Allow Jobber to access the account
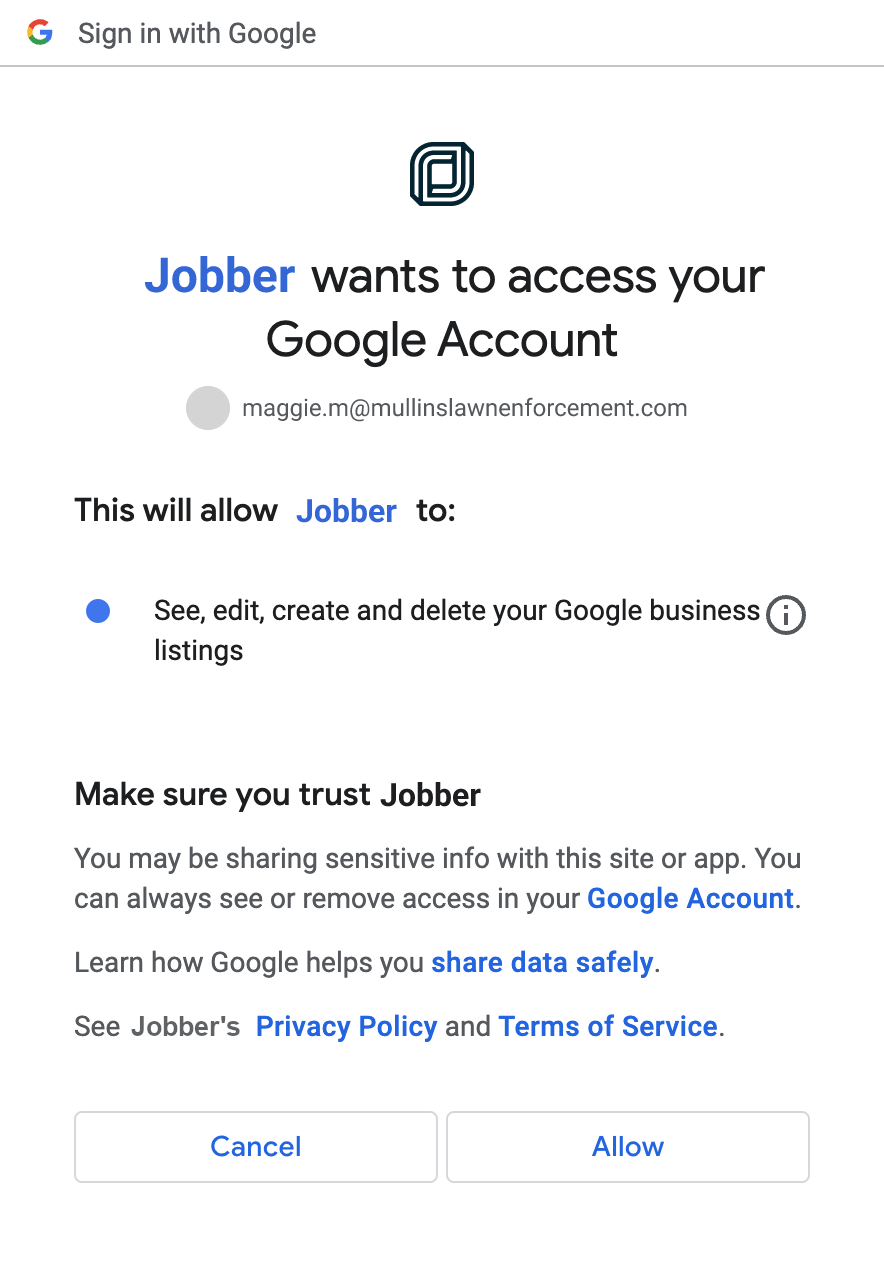The image size is (884, 1282). click(627, 1146)
